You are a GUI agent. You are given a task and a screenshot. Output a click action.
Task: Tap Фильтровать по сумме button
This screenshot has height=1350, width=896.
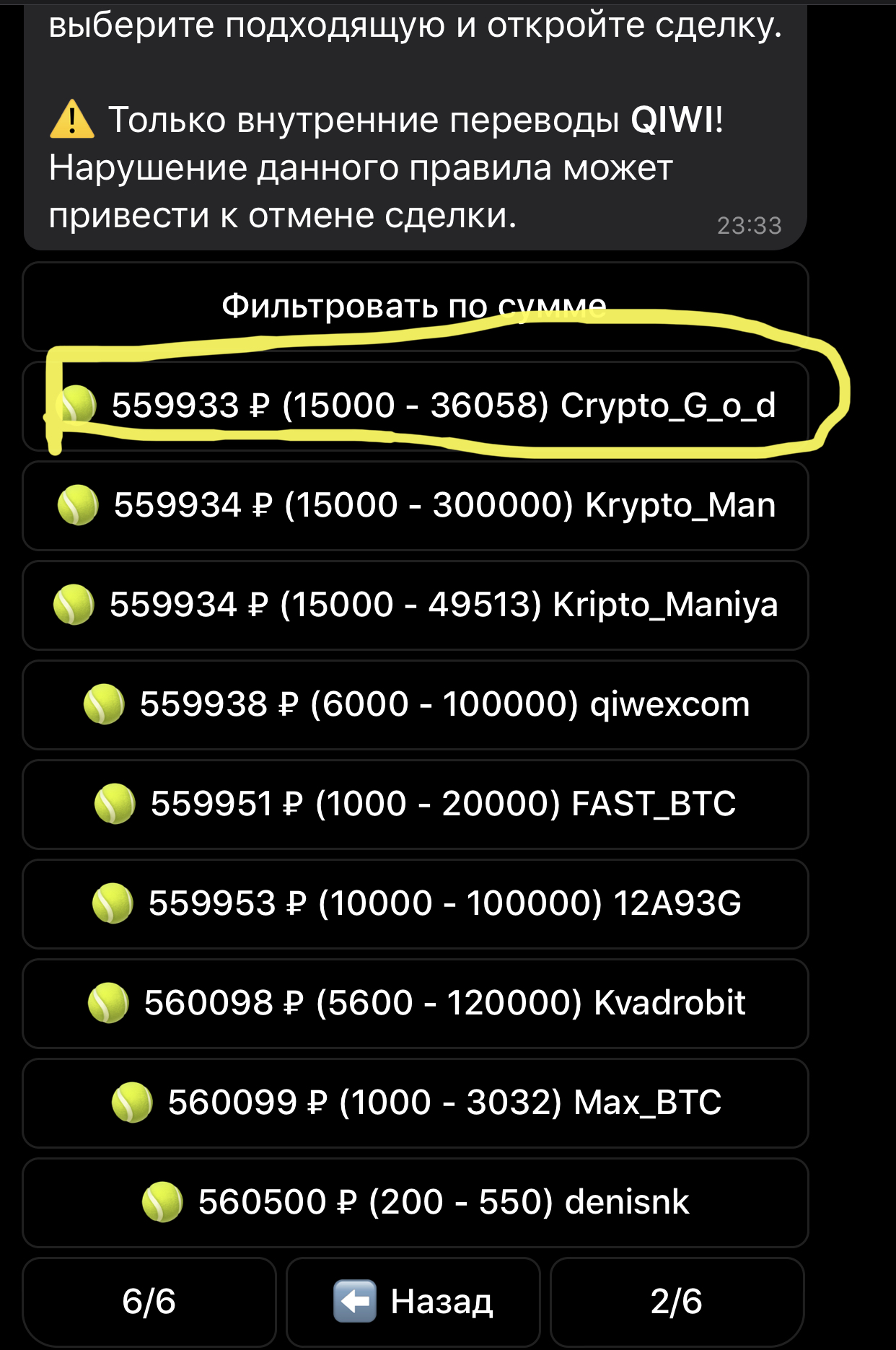click(415, 307)
